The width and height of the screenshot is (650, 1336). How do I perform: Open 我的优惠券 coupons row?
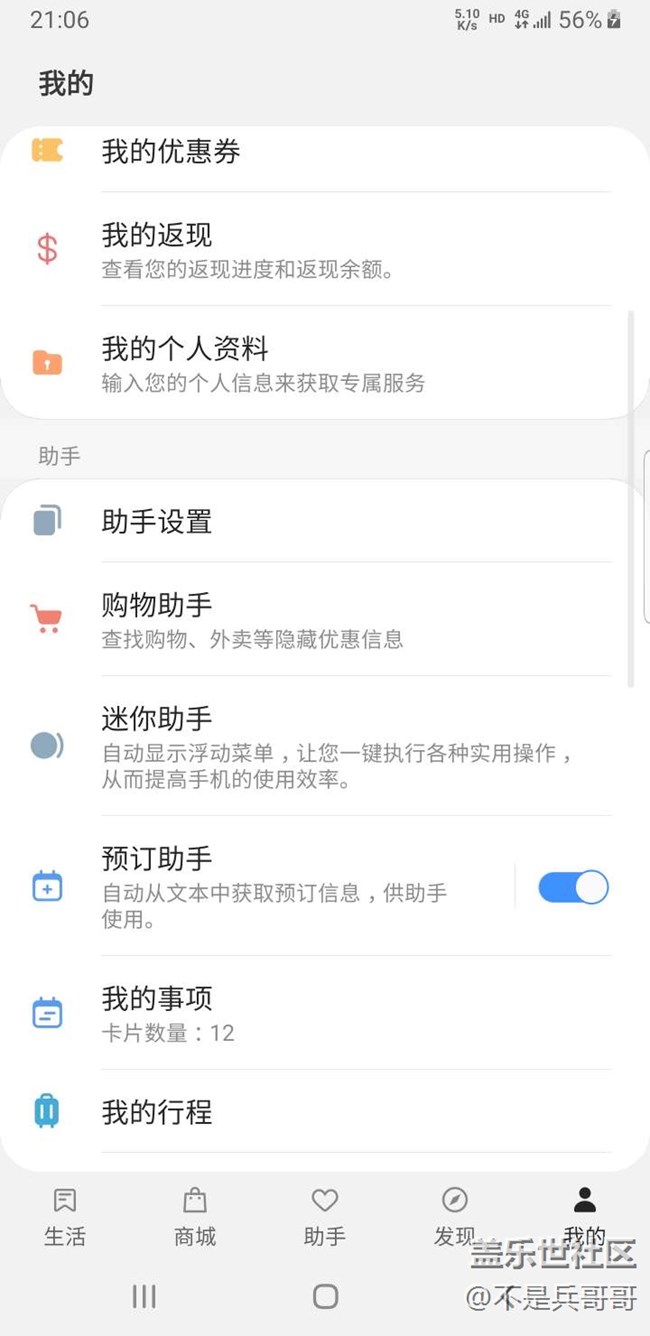[300, 152]
